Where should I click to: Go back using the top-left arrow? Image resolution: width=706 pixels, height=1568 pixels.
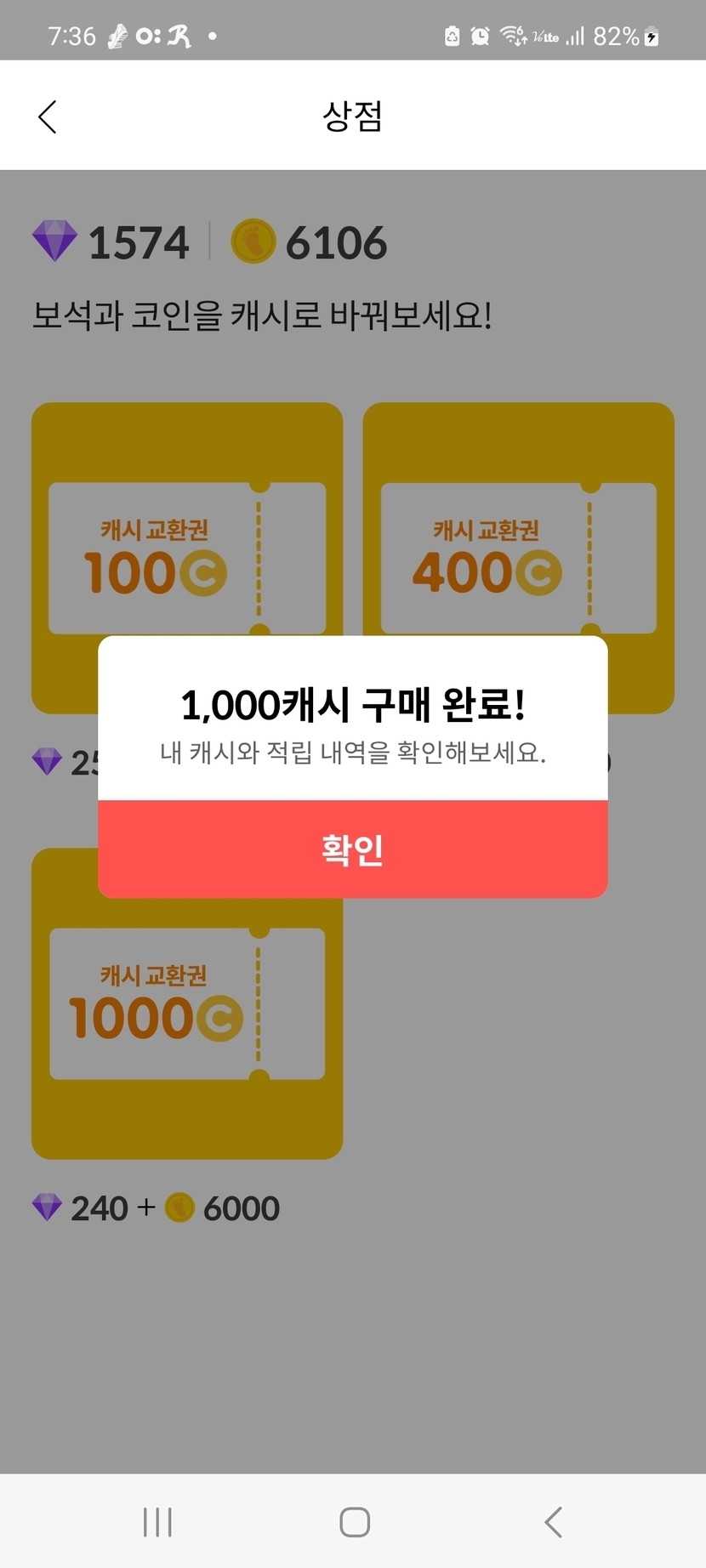point(48,116)
